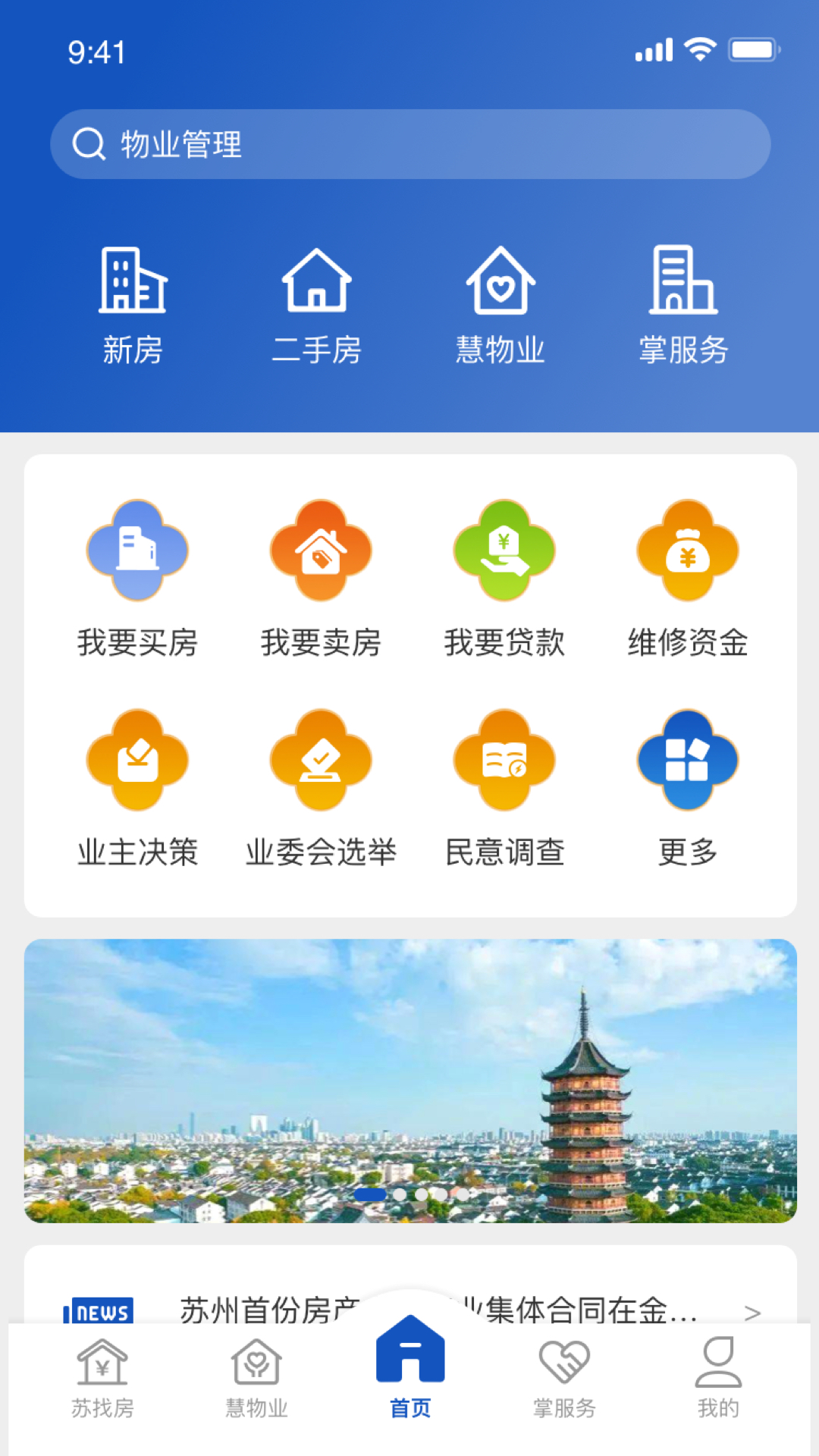Viewport: 819px width, 1456px height.
Task: Select the 业委会选举 ballot icon
Action: pyautogui.click(x=321, y=761)
